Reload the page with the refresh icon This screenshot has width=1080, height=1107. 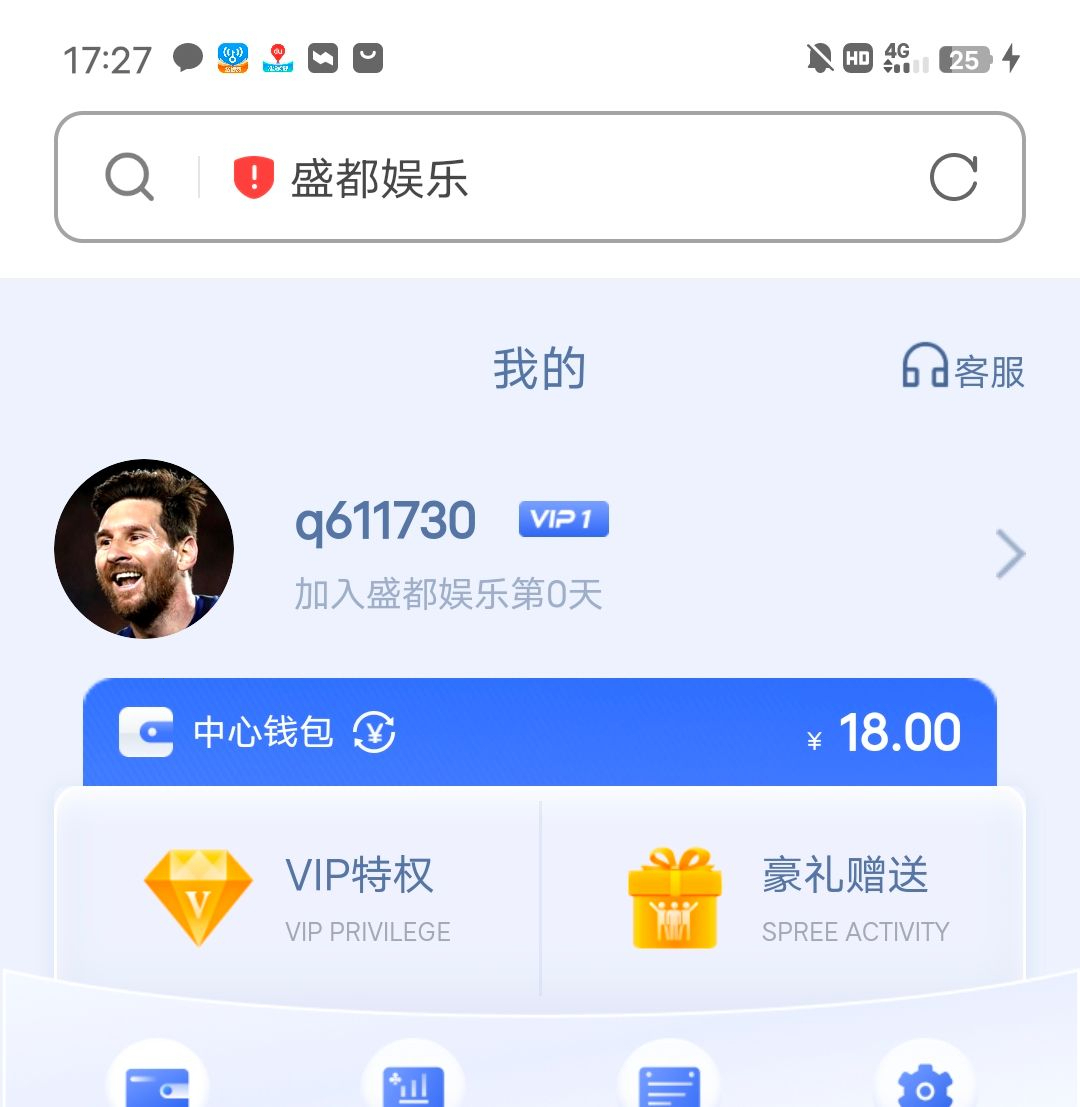(953, 178)
